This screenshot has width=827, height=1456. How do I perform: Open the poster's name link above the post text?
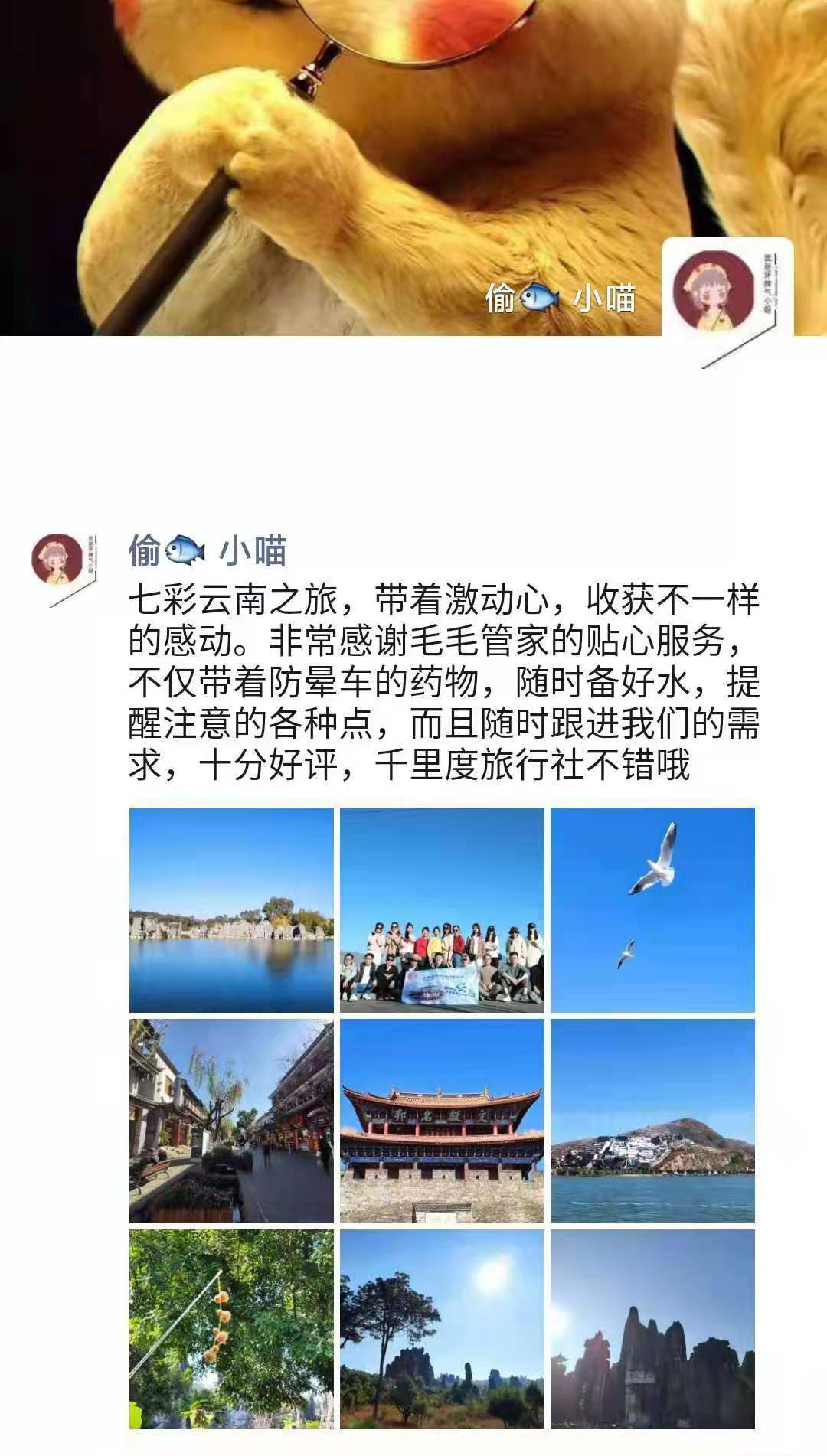coord(208,550)
